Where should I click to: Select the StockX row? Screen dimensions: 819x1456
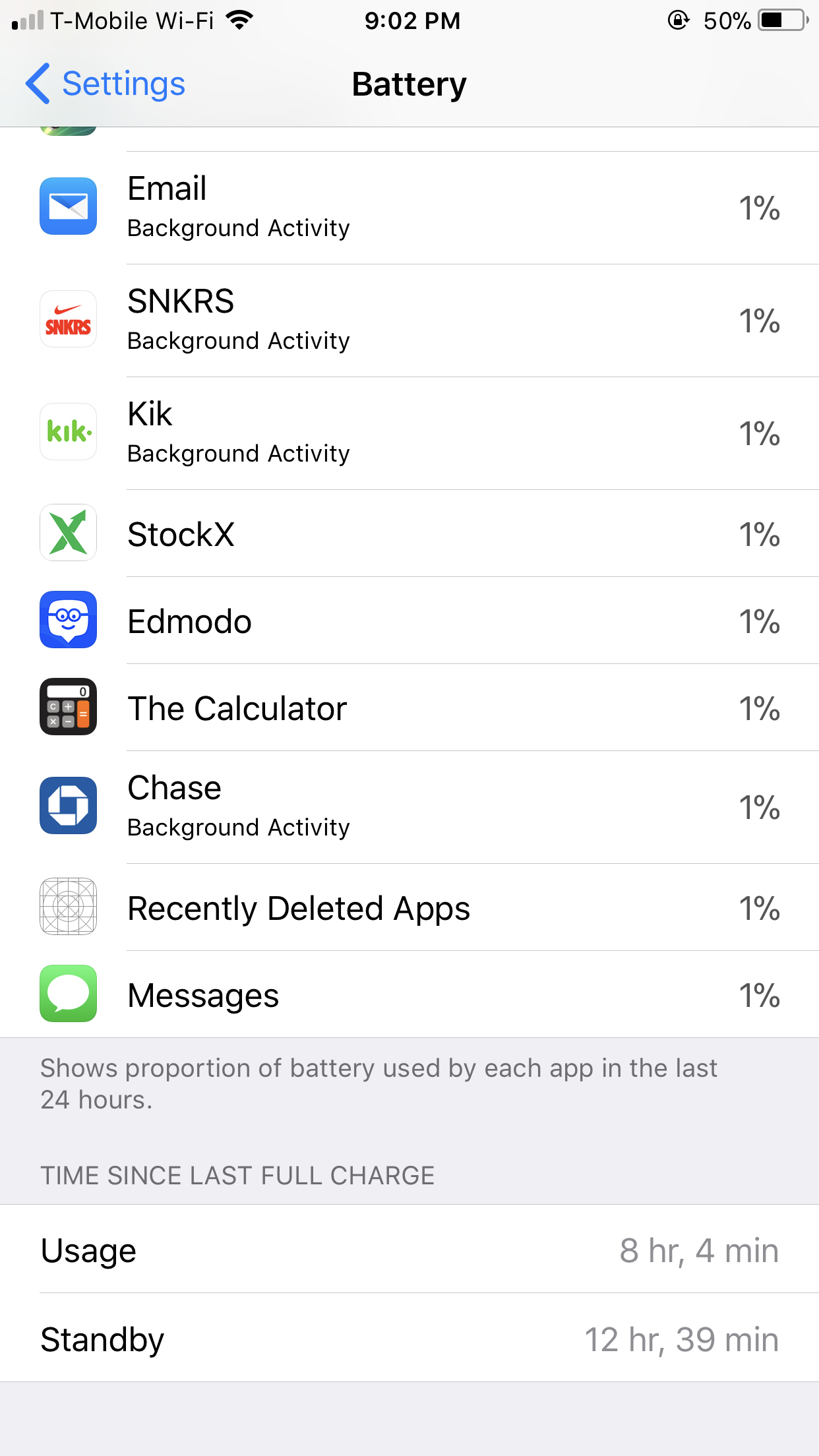coord(409,533)
